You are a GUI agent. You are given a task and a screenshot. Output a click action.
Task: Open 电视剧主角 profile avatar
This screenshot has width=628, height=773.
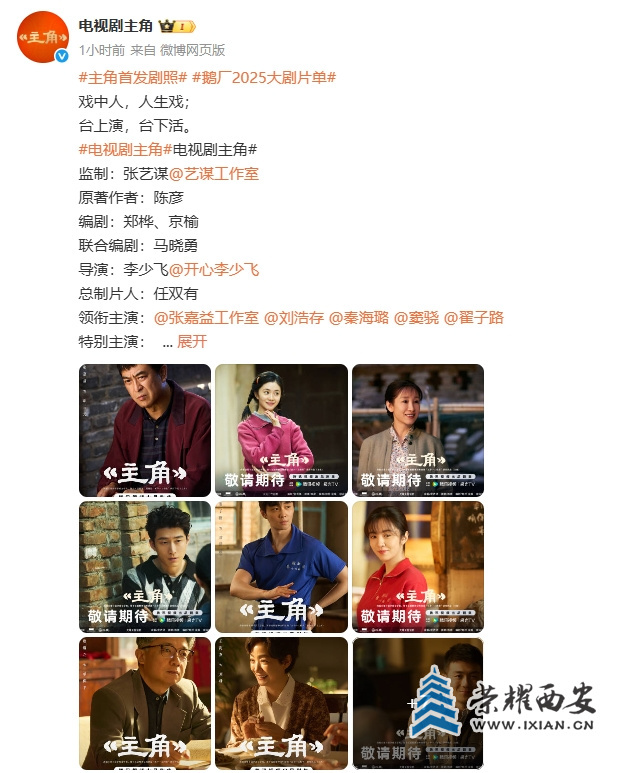point(43,37)
